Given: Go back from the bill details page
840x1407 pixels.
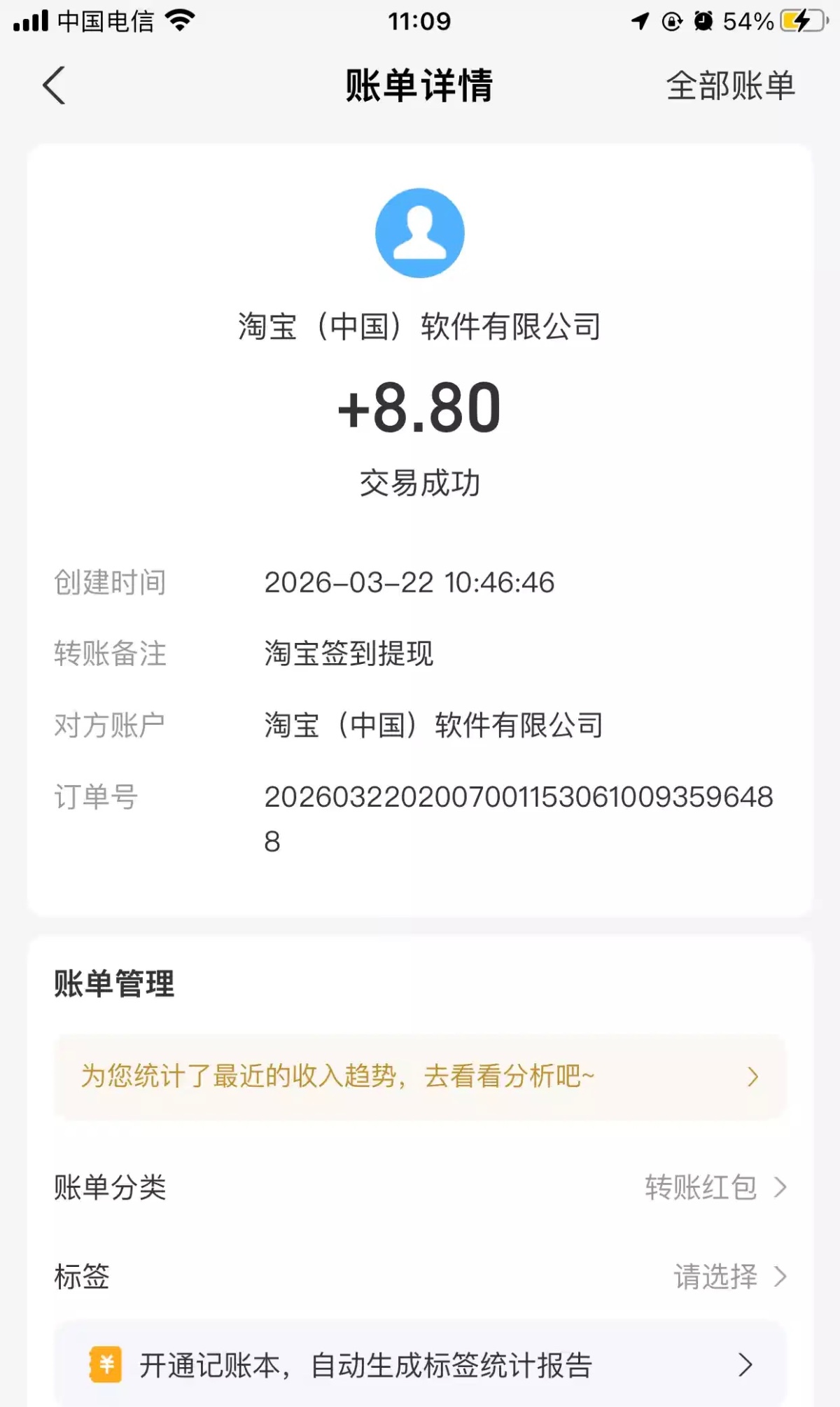Looking at the screenshot, I should click(x=54, y=85).
